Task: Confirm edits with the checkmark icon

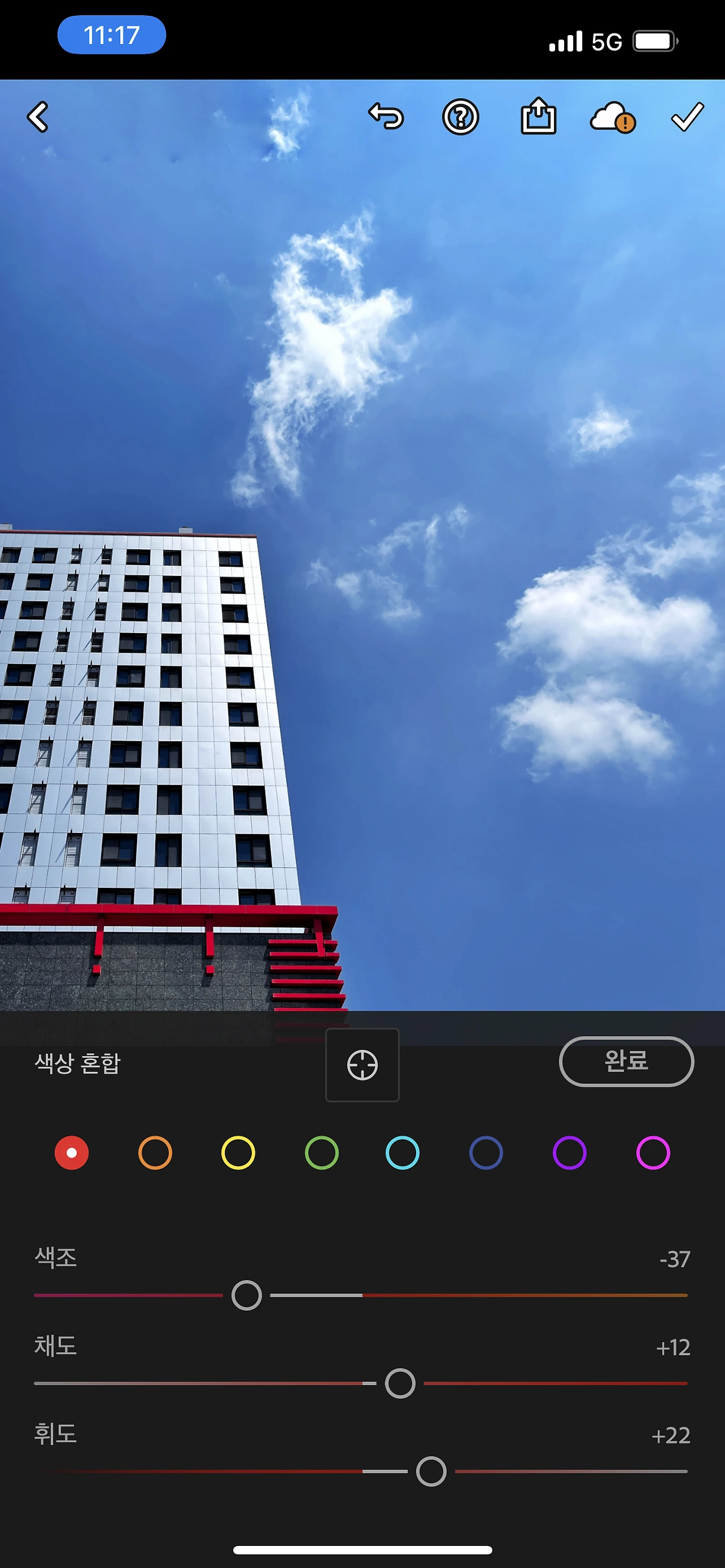Action: 686,116
